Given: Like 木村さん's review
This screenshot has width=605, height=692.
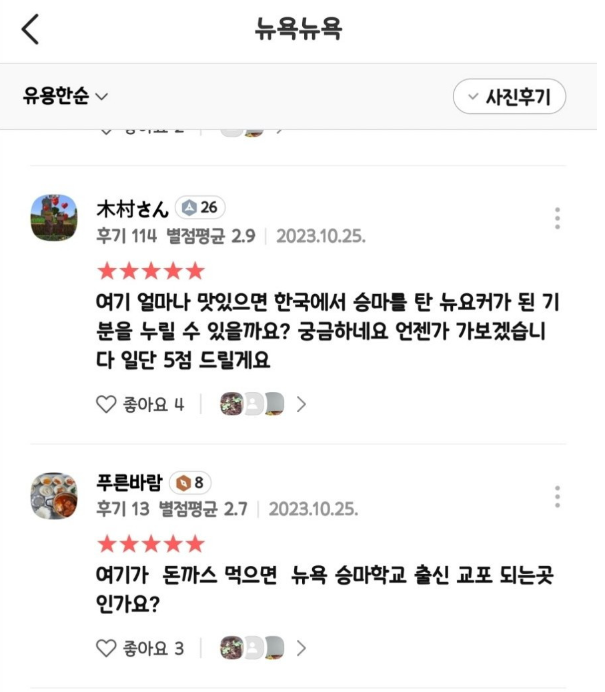Looking at the screenshot, I should (x=139, y=404).
